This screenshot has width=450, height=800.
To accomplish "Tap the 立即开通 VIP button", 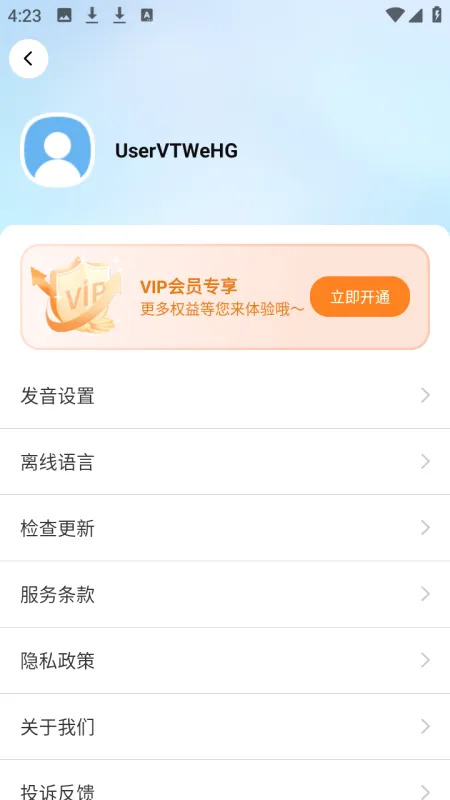I will [360, 297].
